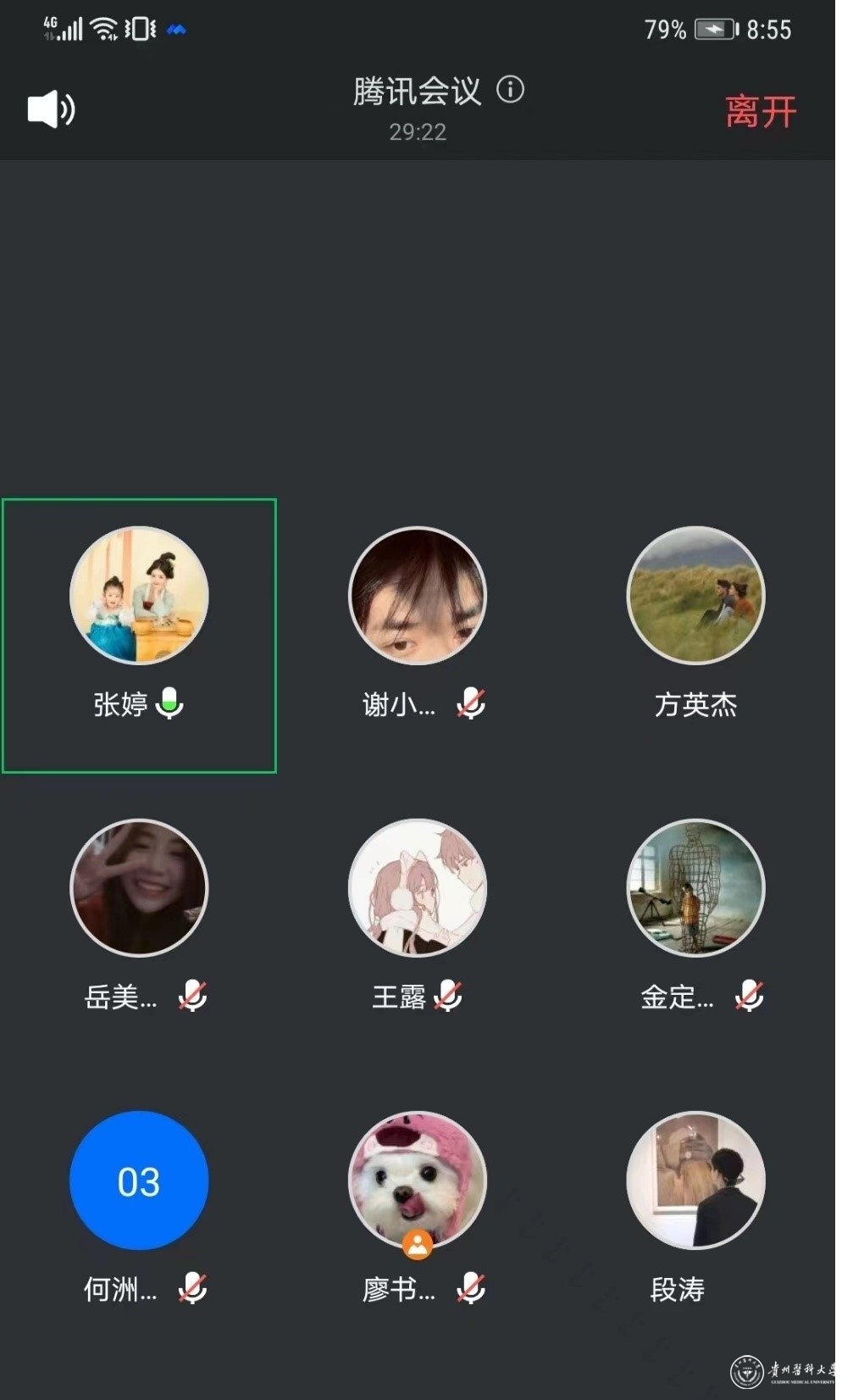Toggle the speaker audio icon
This screenshot has height=1400, width=853.
tap(51, 109)
